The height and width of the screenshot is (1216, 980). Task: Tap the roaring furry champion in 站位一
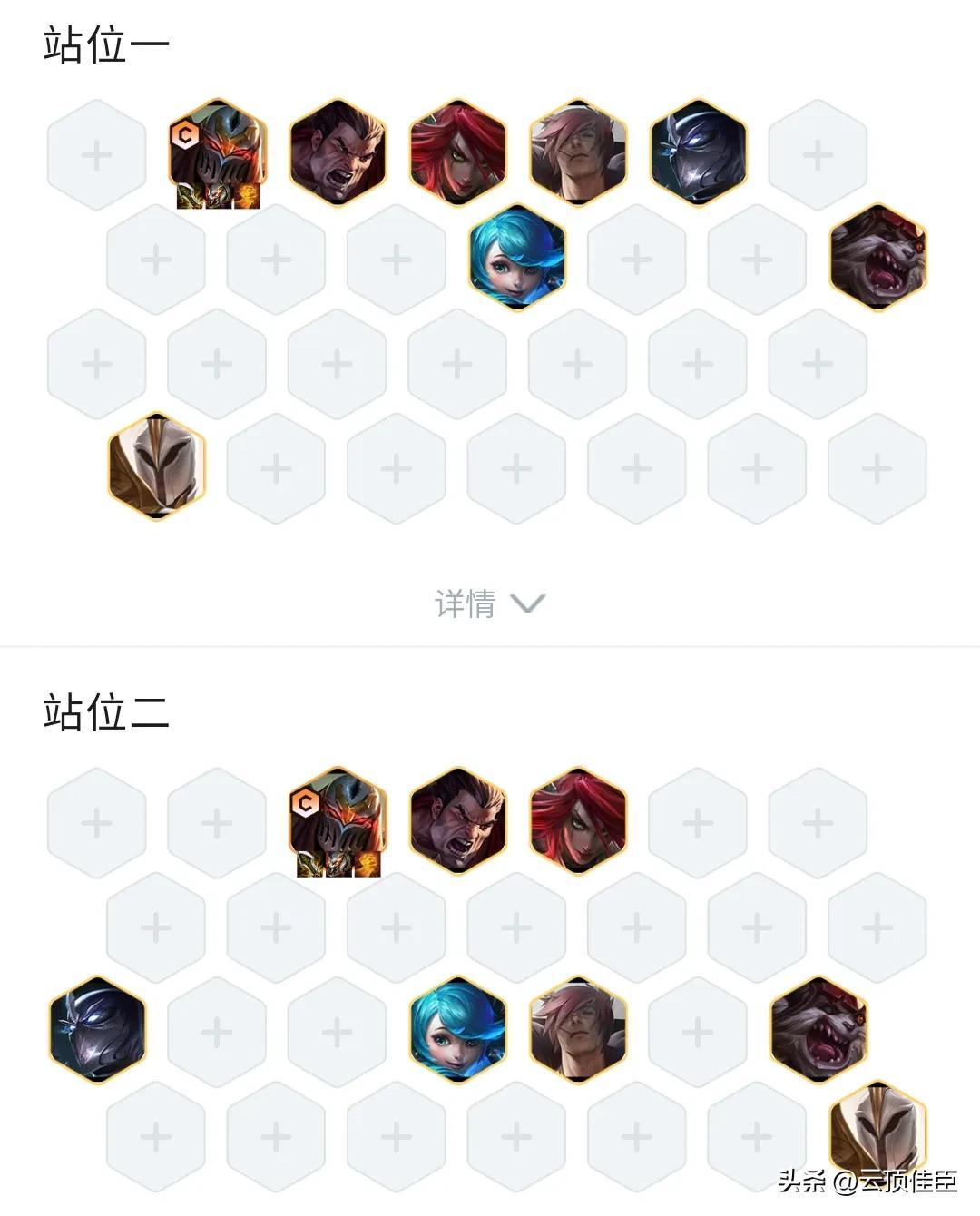(x=877, y=258)
